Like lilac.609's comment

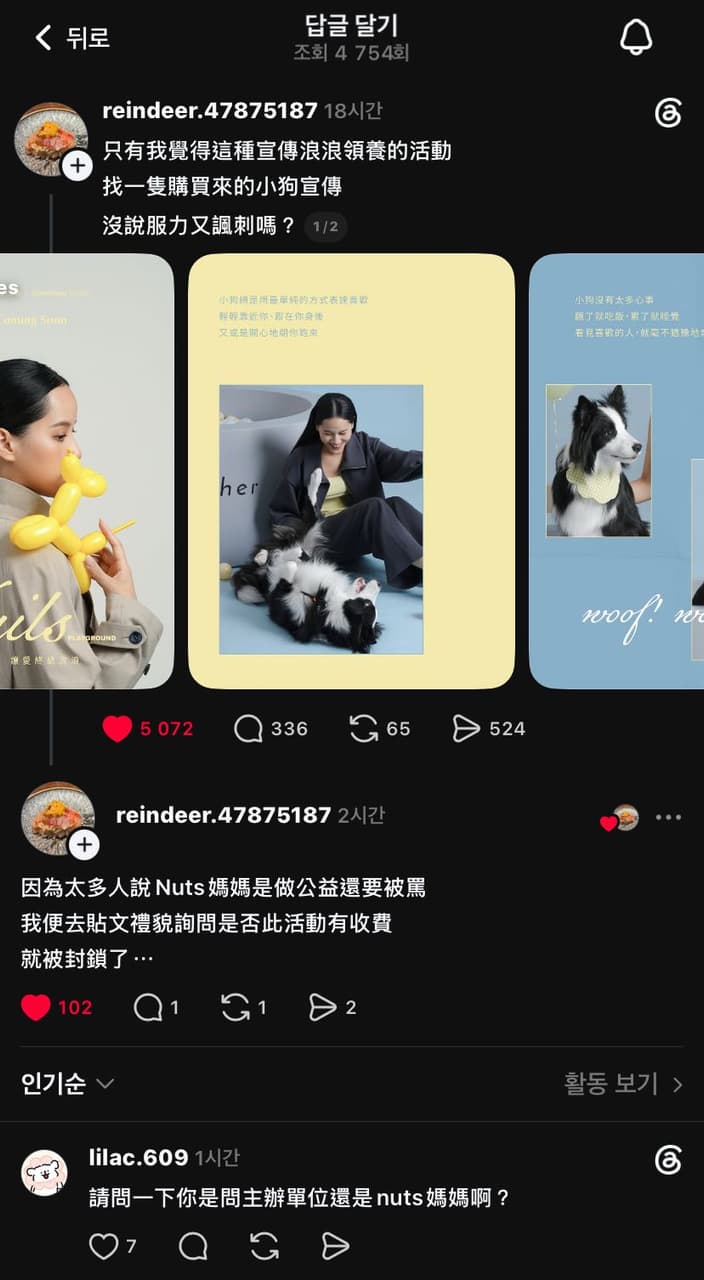[104, 1246]
